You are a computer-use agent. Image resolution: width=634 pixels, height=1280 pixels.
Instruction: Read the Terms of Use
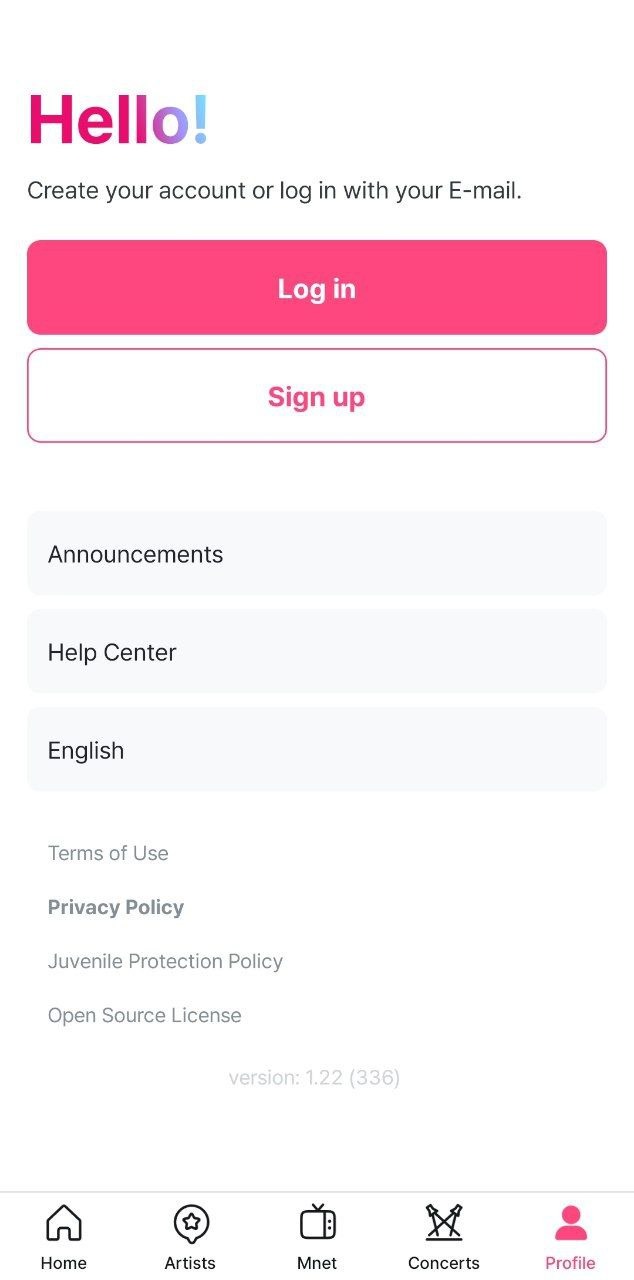(x=108, y=853)
